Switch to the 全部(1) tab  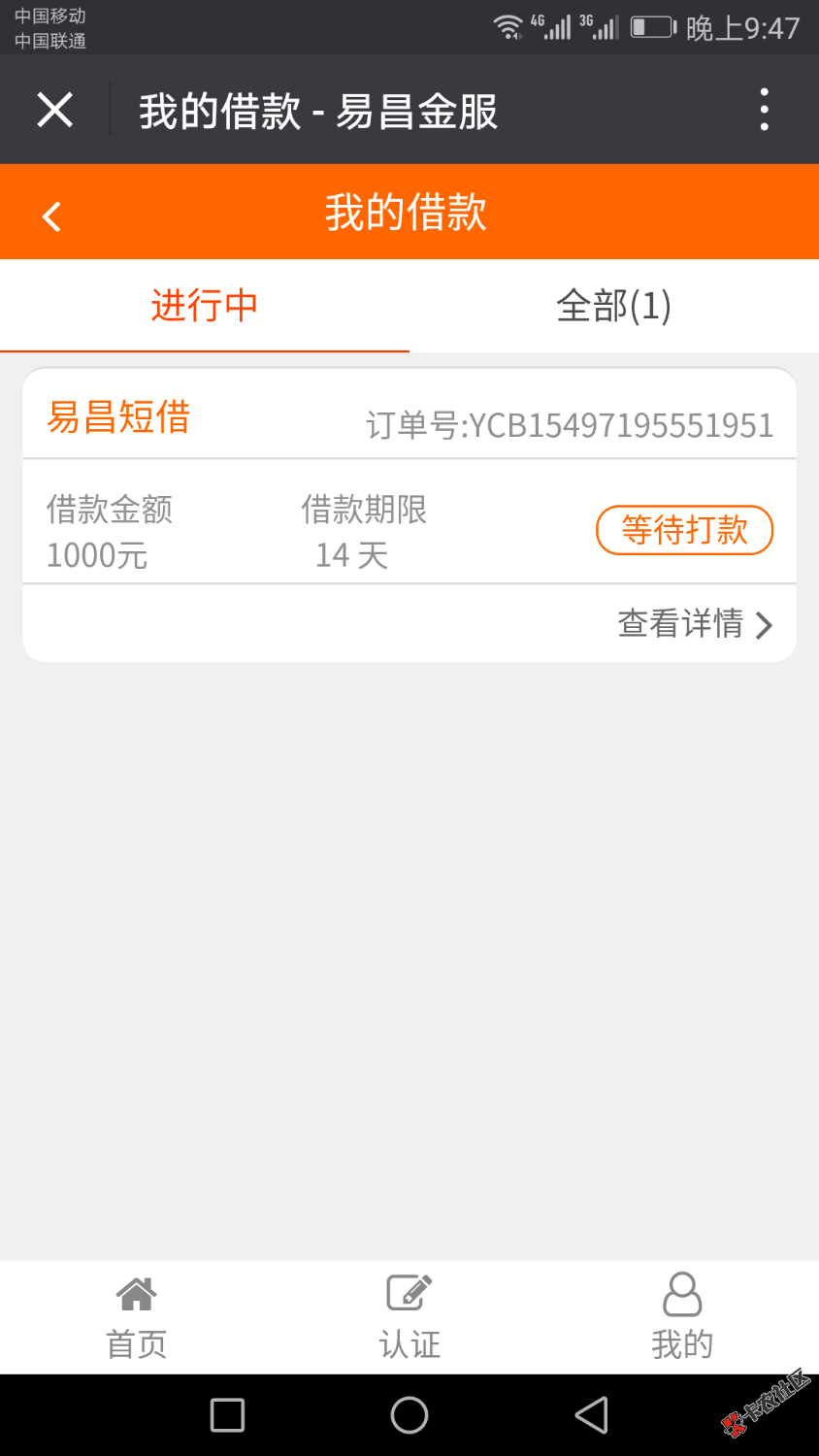click(x=613, y=306)
